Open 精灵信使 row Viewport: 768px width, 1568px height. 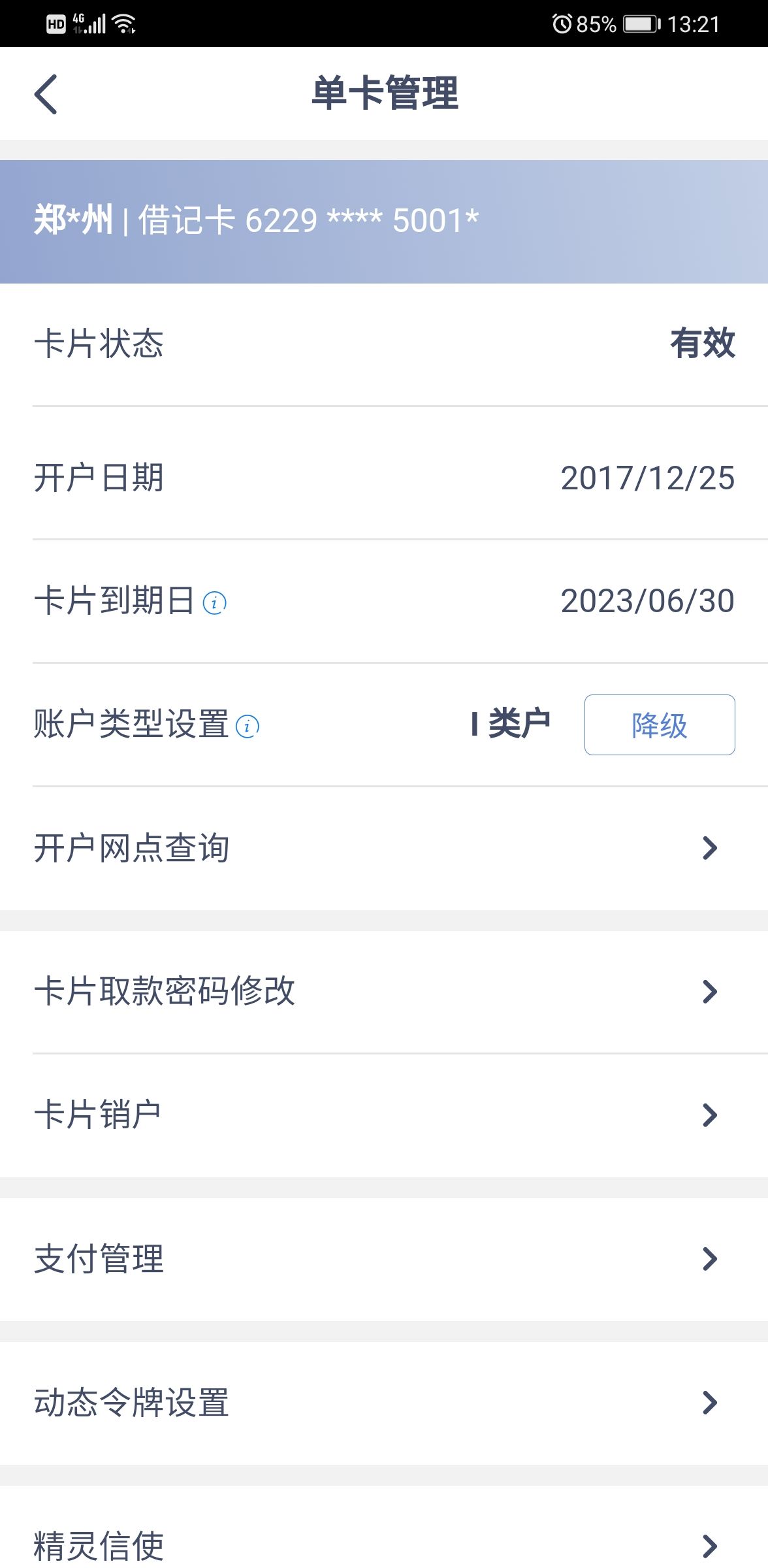pyautogui.click(x=384, y=1545)
